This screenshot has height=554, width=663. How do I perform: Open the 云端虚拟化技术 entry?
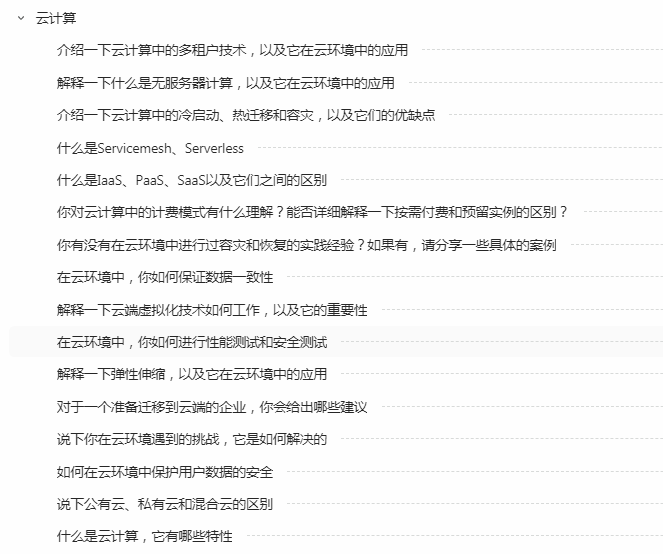click(x=212, y=310)
